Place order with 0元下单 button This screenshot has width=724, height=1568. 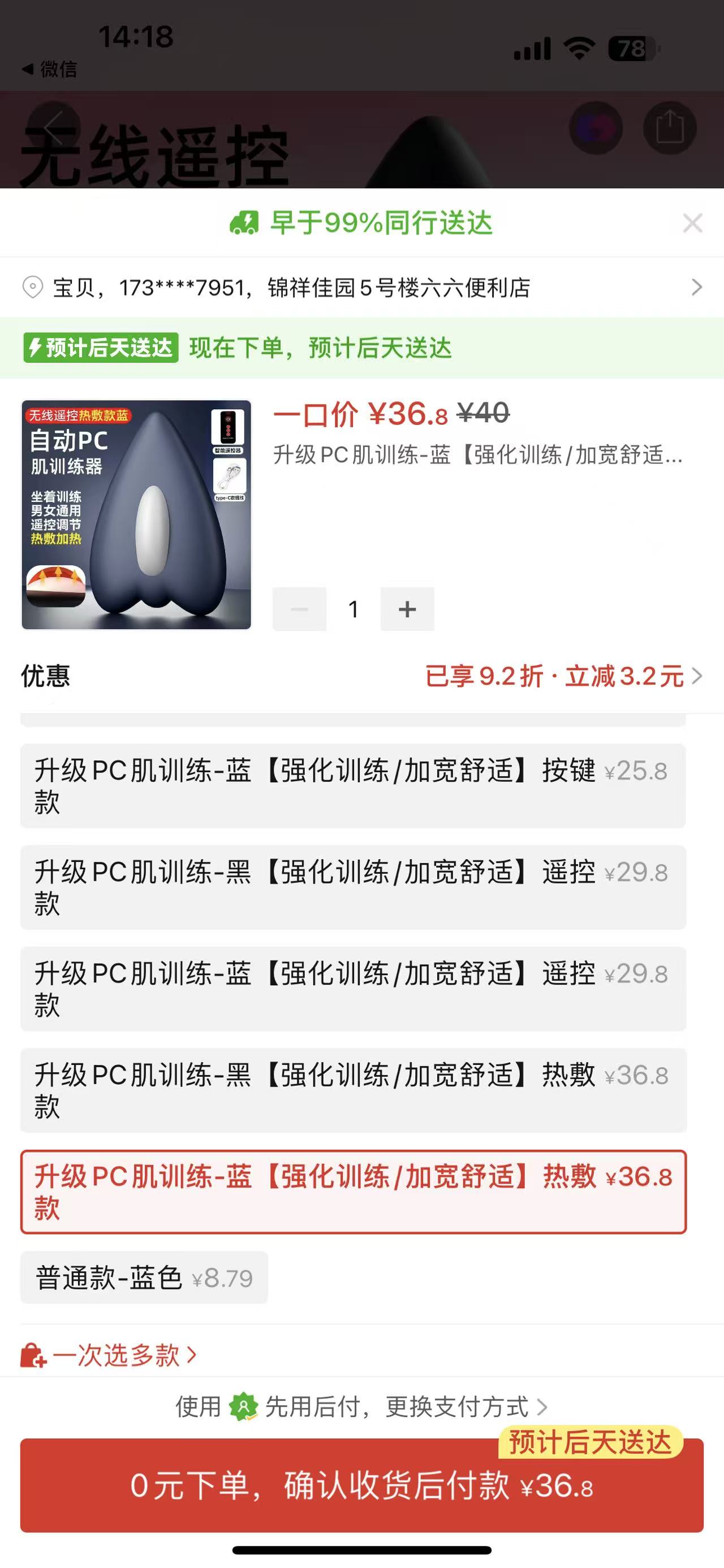(x=361, y=1485)
